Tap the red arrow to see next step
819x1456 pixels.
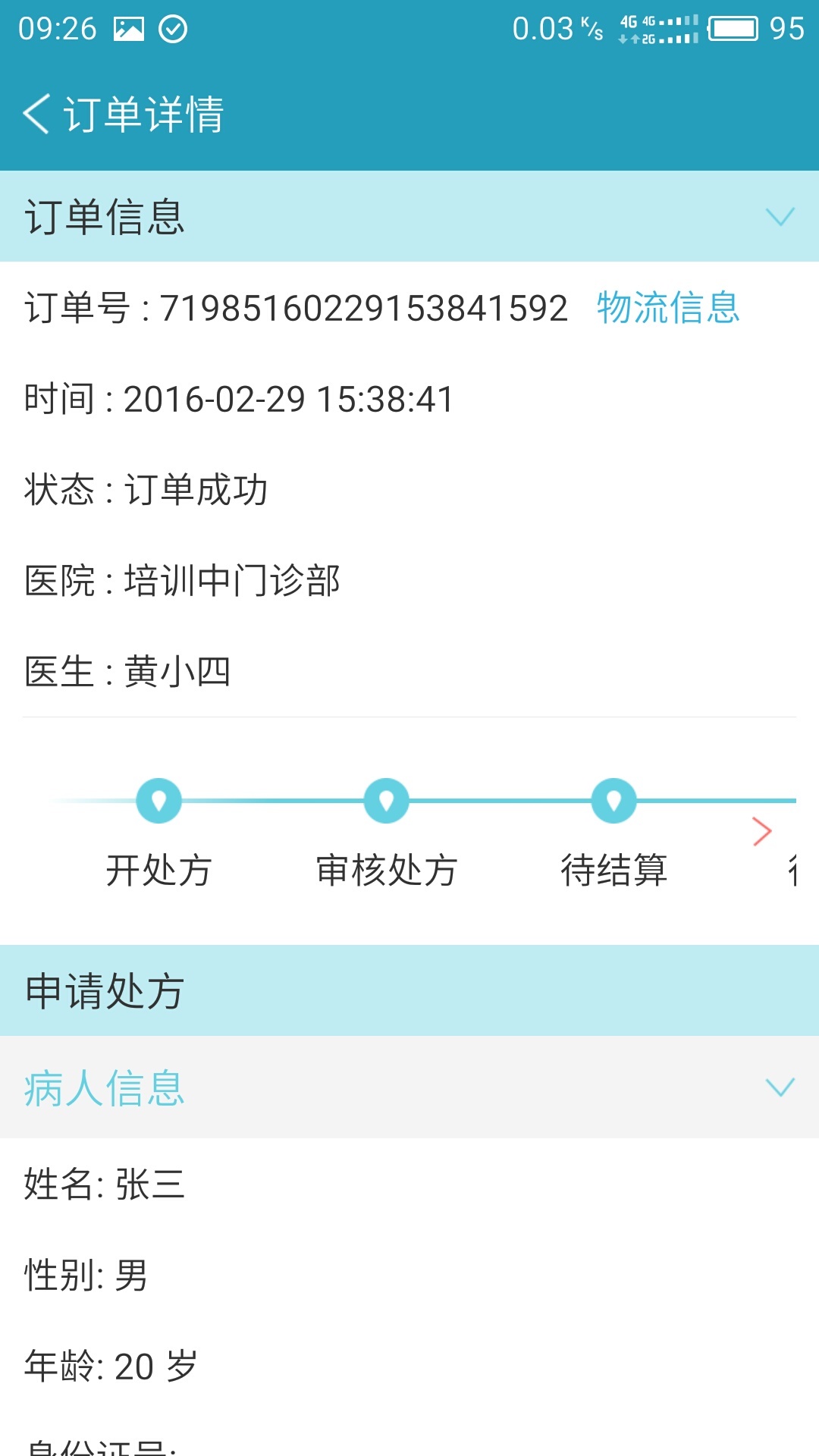coord(761,832)
